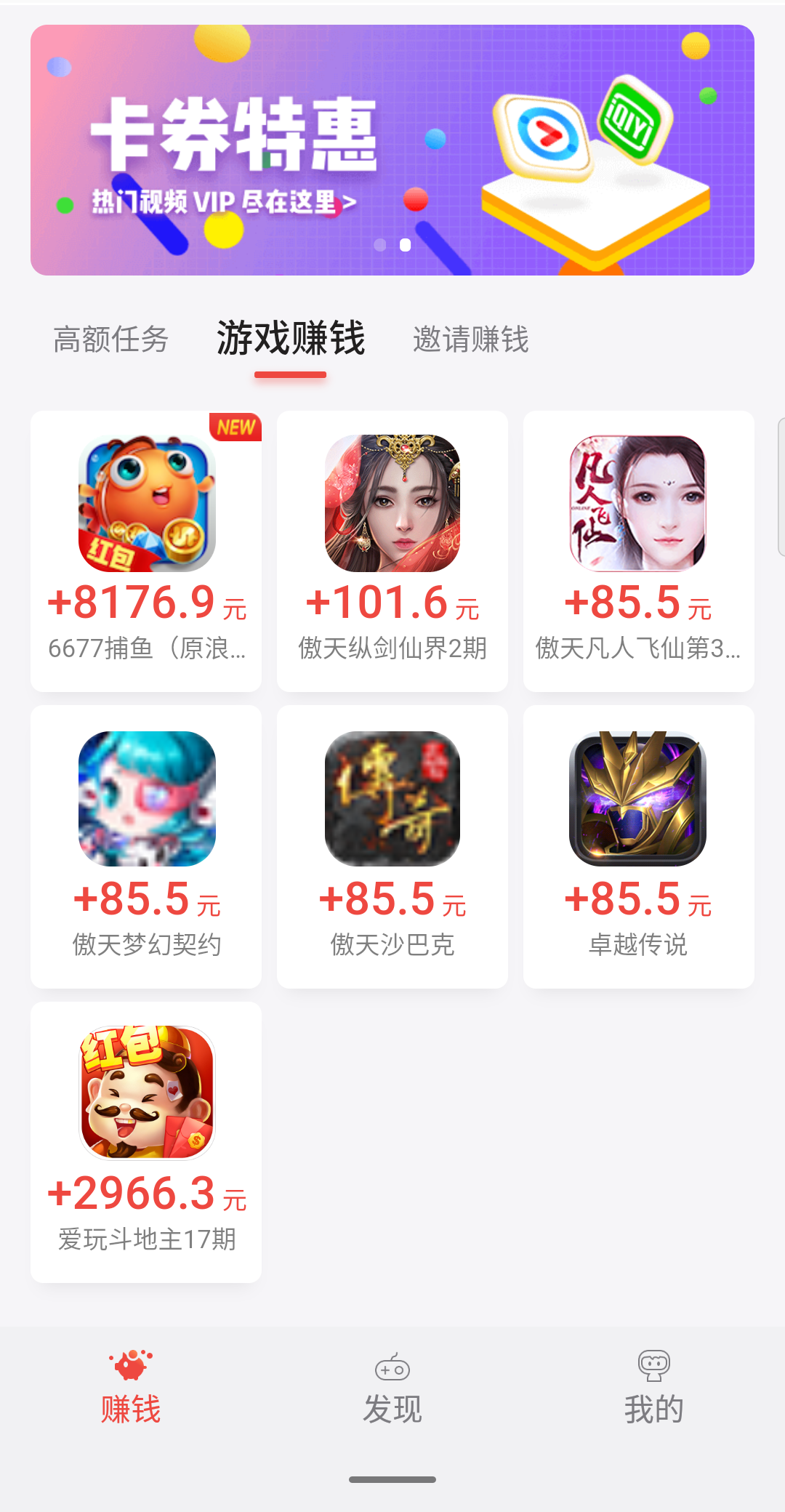Tap the first carousel indicator dot
This screenshot has width=785, height=1512.
(380, 245)
